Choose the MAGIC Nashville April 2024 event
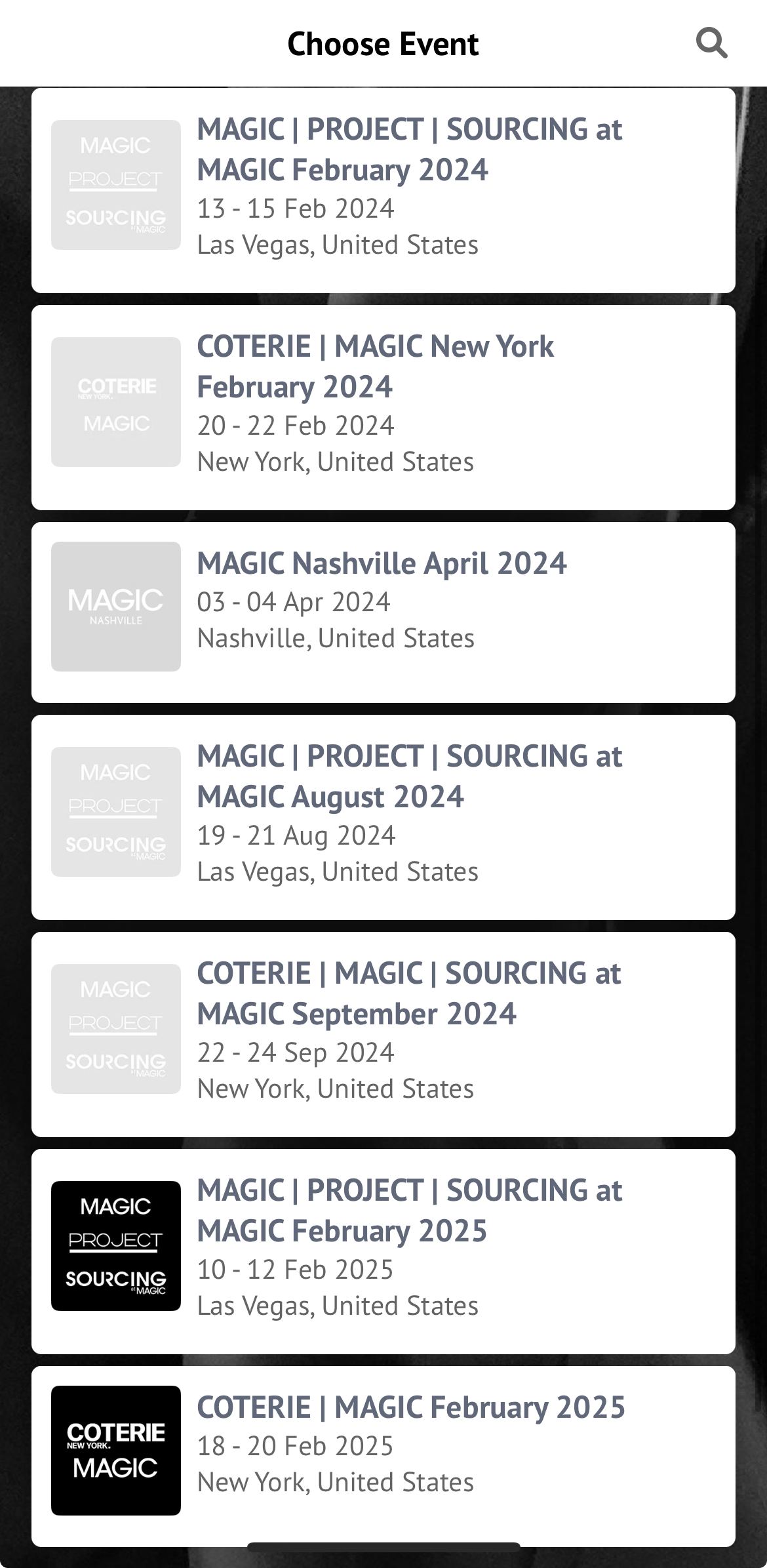 383,612
